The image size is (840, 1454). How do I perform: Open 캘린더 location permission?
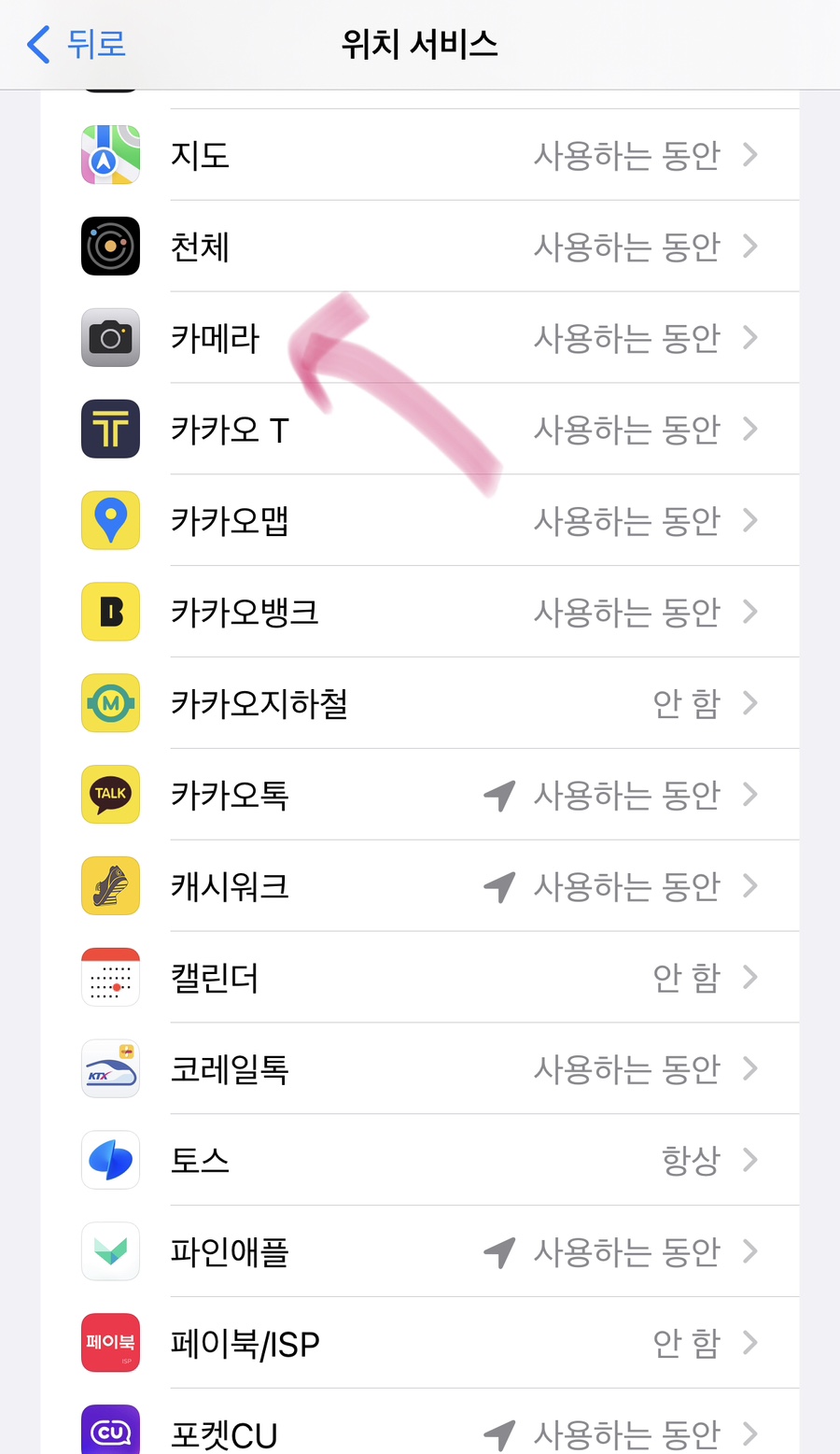[x=420, y=978]
